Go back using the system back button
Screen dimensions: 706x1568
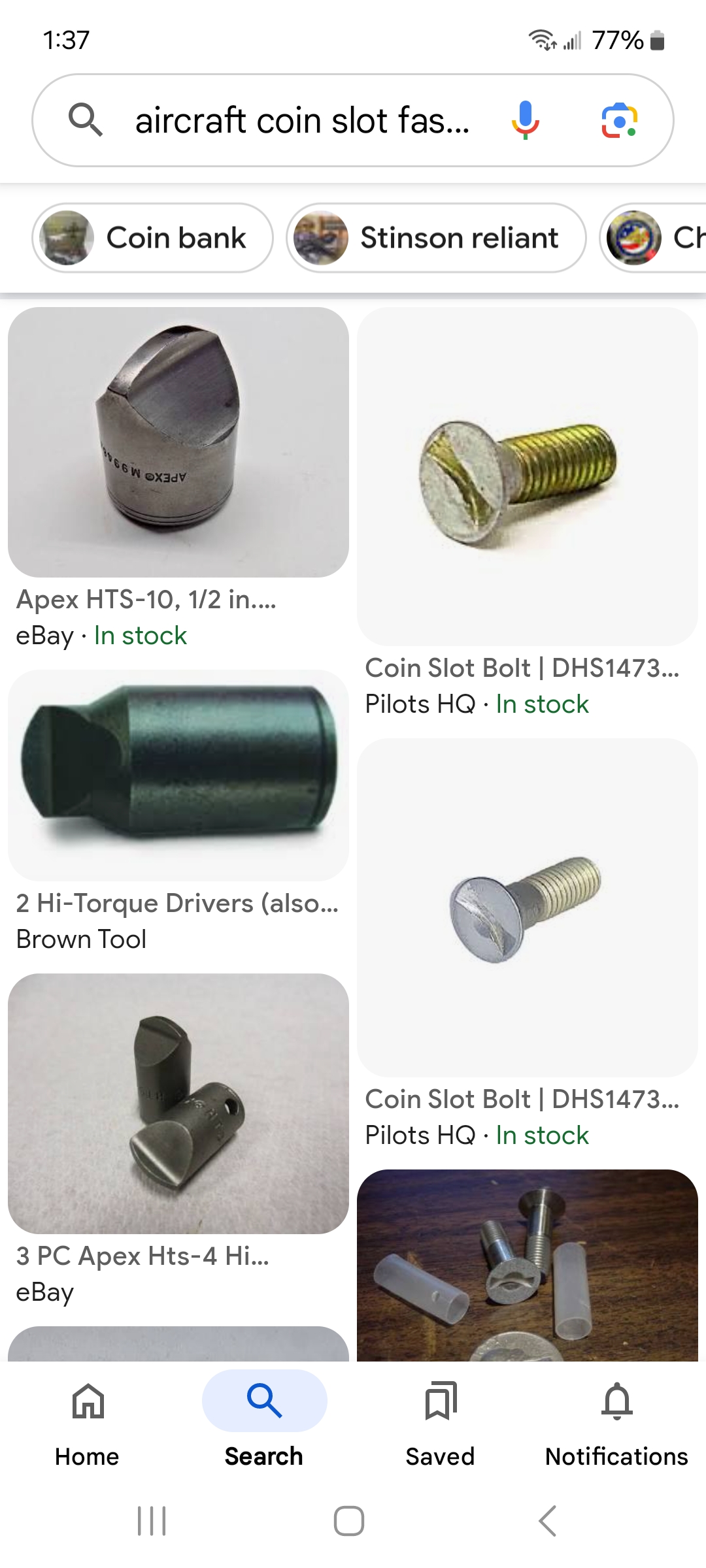548,1521
